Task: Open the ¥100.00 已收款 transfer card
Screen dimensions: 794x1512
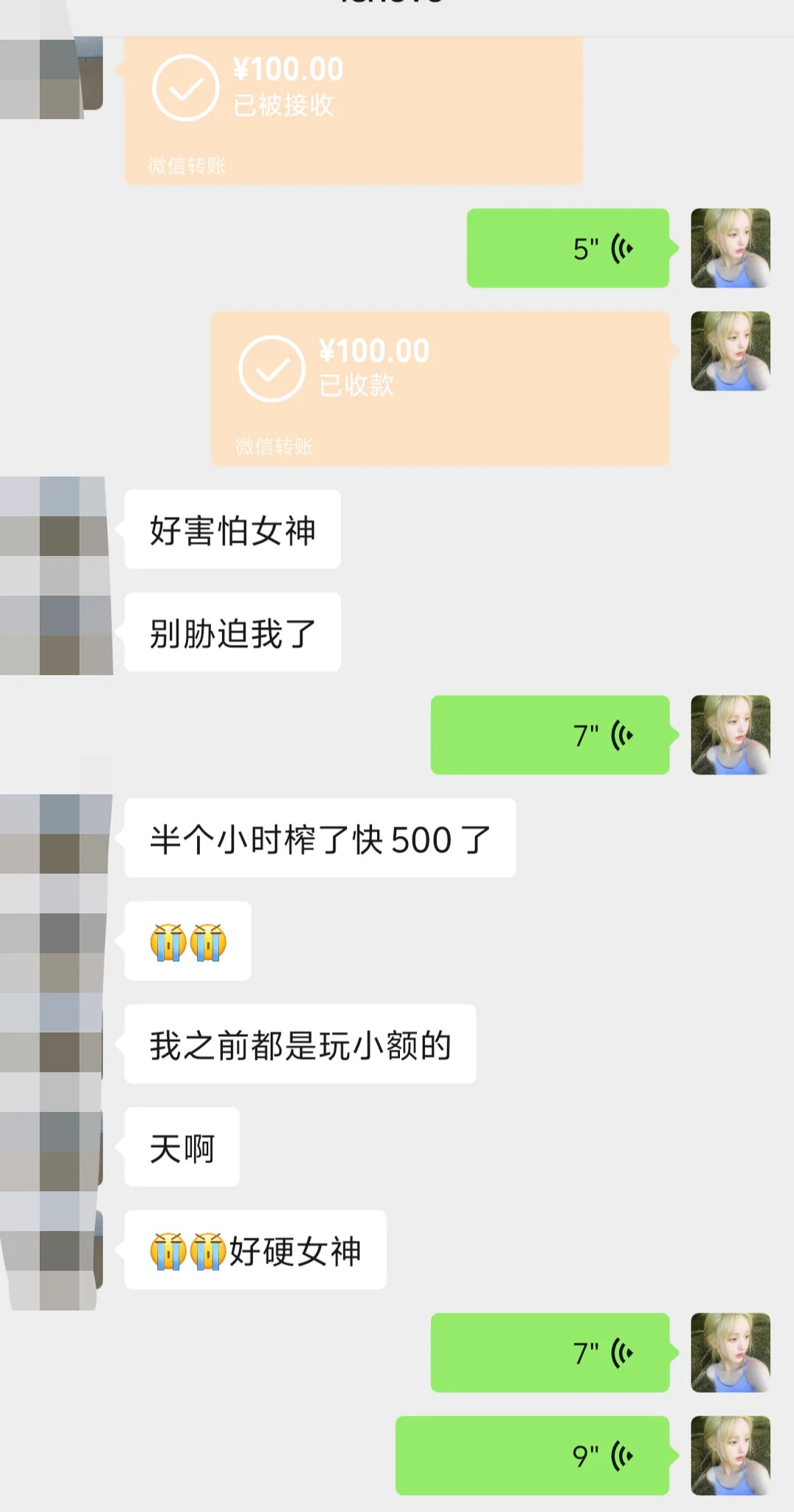Action: (440, 388)
